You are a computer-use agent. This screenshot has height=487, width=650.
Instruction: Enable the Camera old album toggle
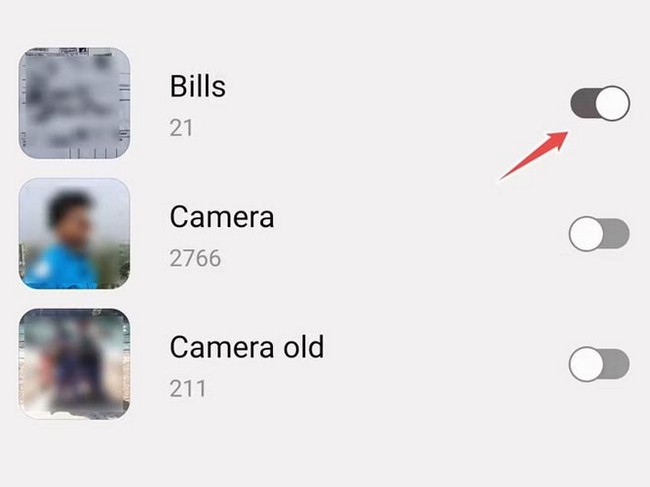[599, 364]
